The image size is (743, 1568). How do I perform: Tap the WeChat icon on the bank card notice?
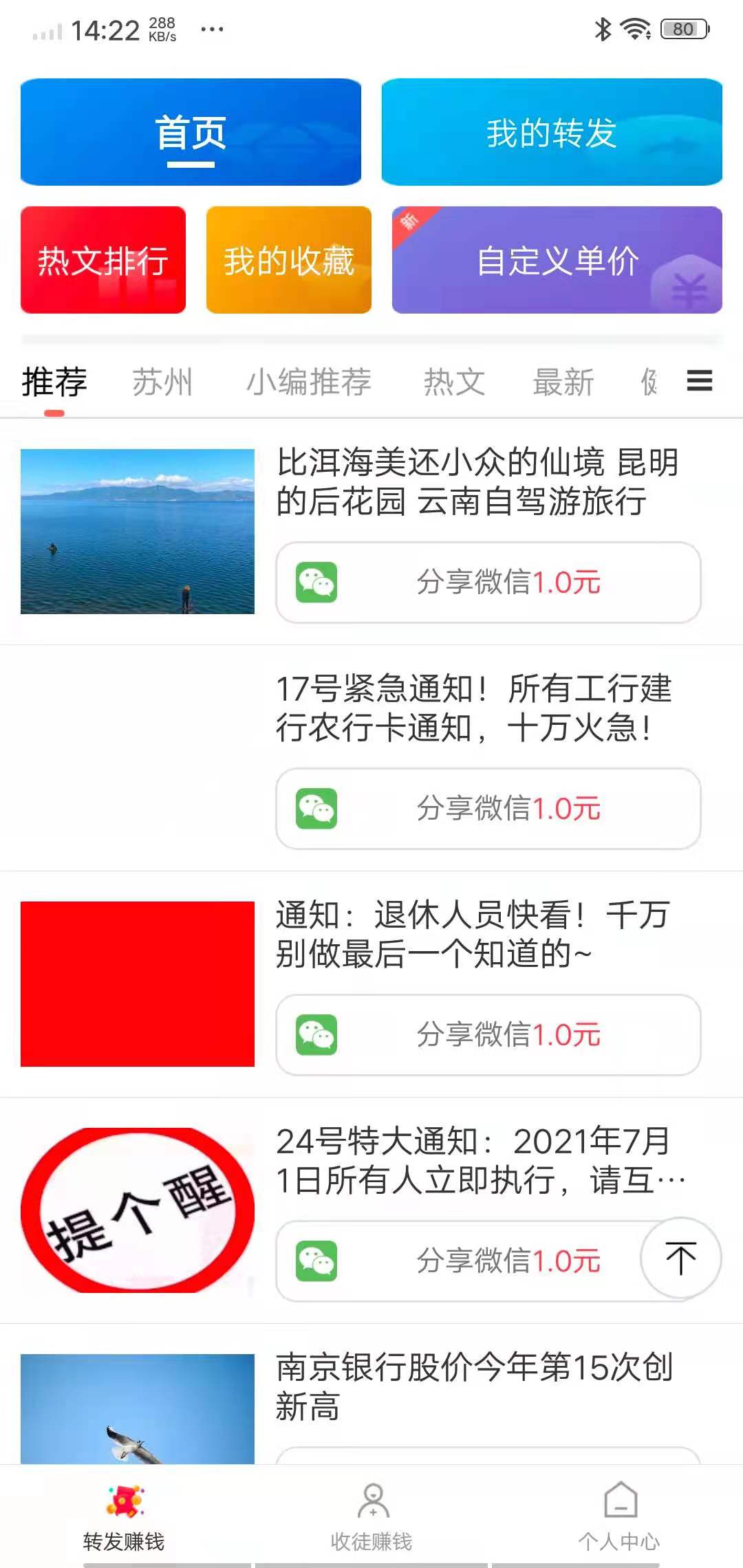tap(316, 810)
